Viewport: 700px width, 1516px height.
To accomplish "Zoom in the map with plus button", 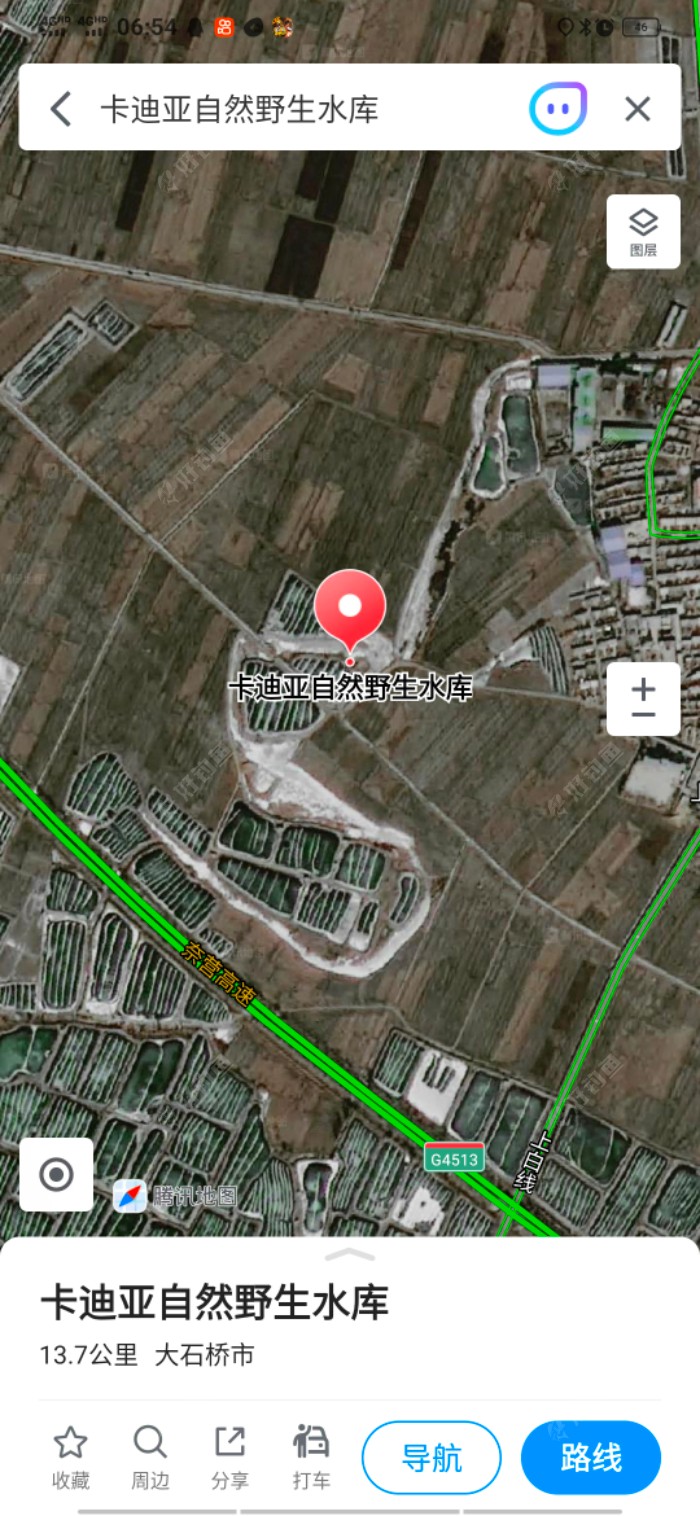I will [643, 688].
